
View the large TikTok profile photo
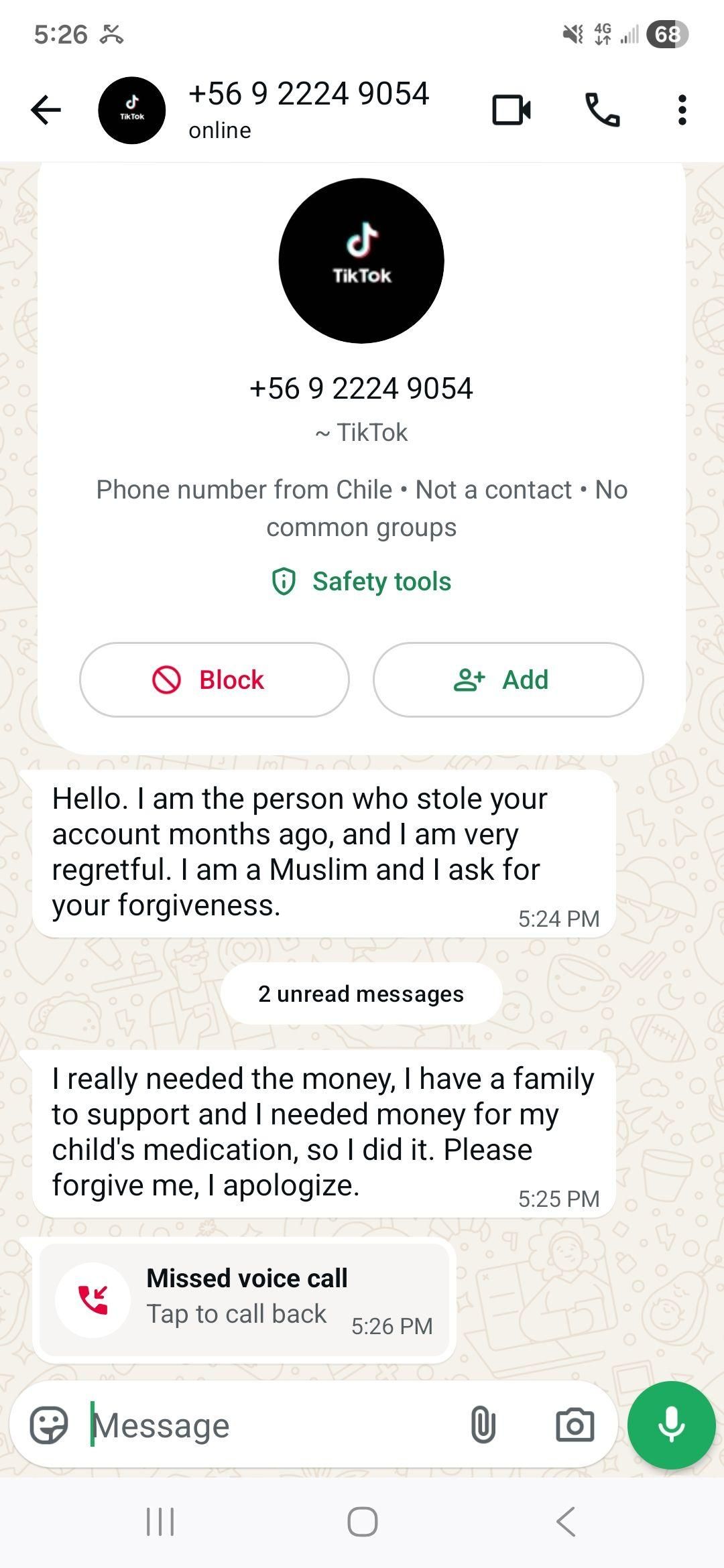point(361,261)
